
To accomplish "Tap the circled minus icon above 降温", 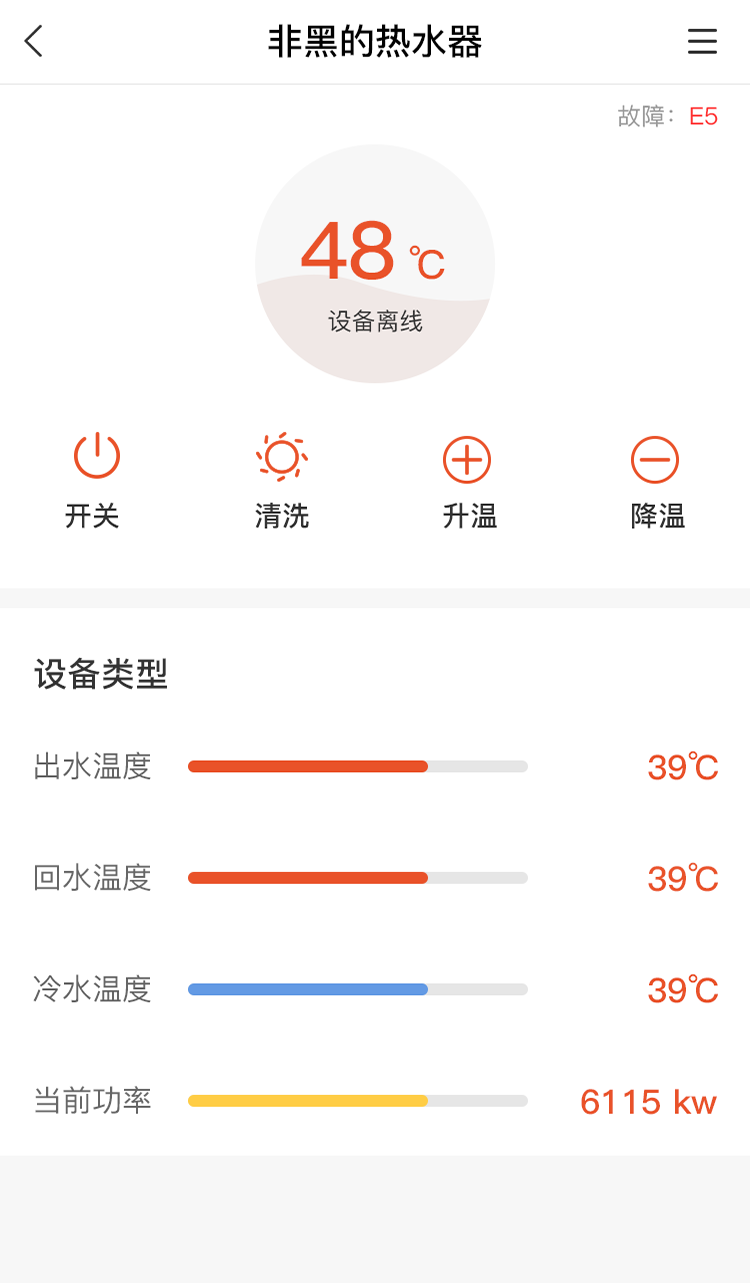I will coord(655,458).
